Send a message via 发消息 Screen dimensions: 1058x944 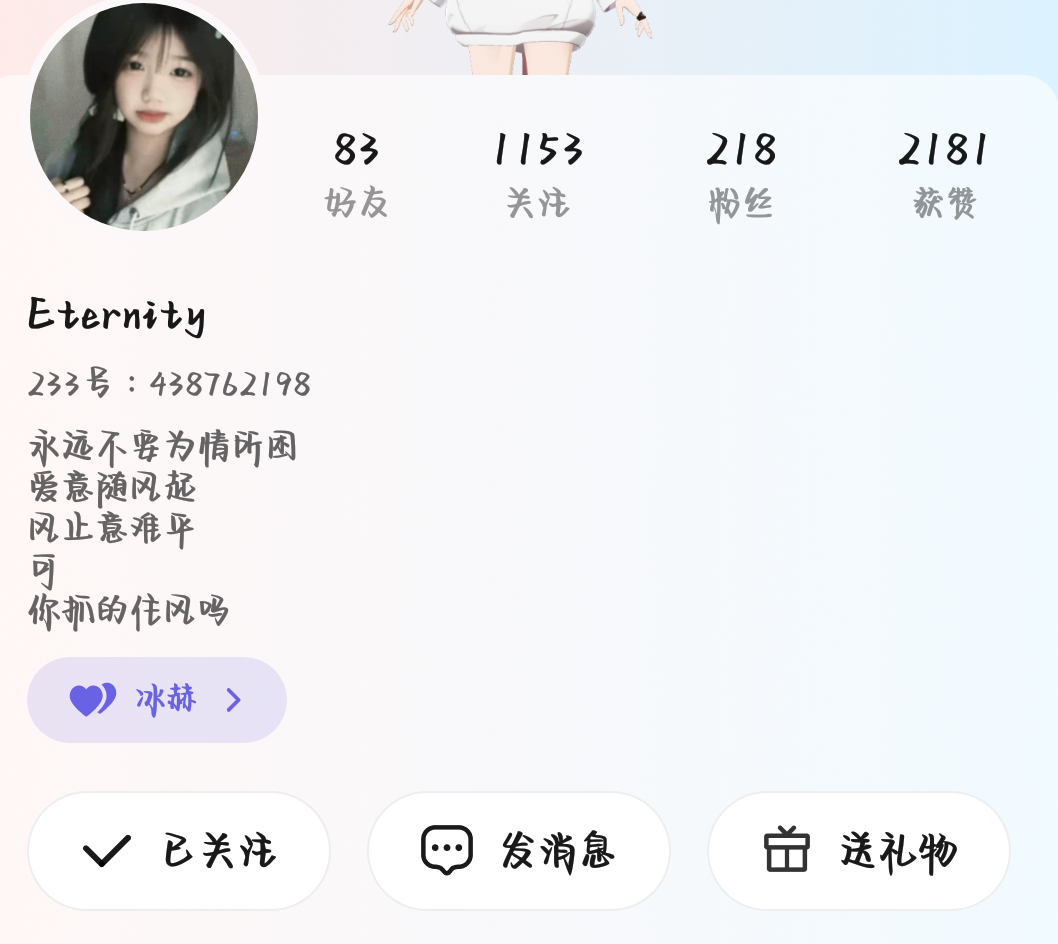tap(518, 851)
